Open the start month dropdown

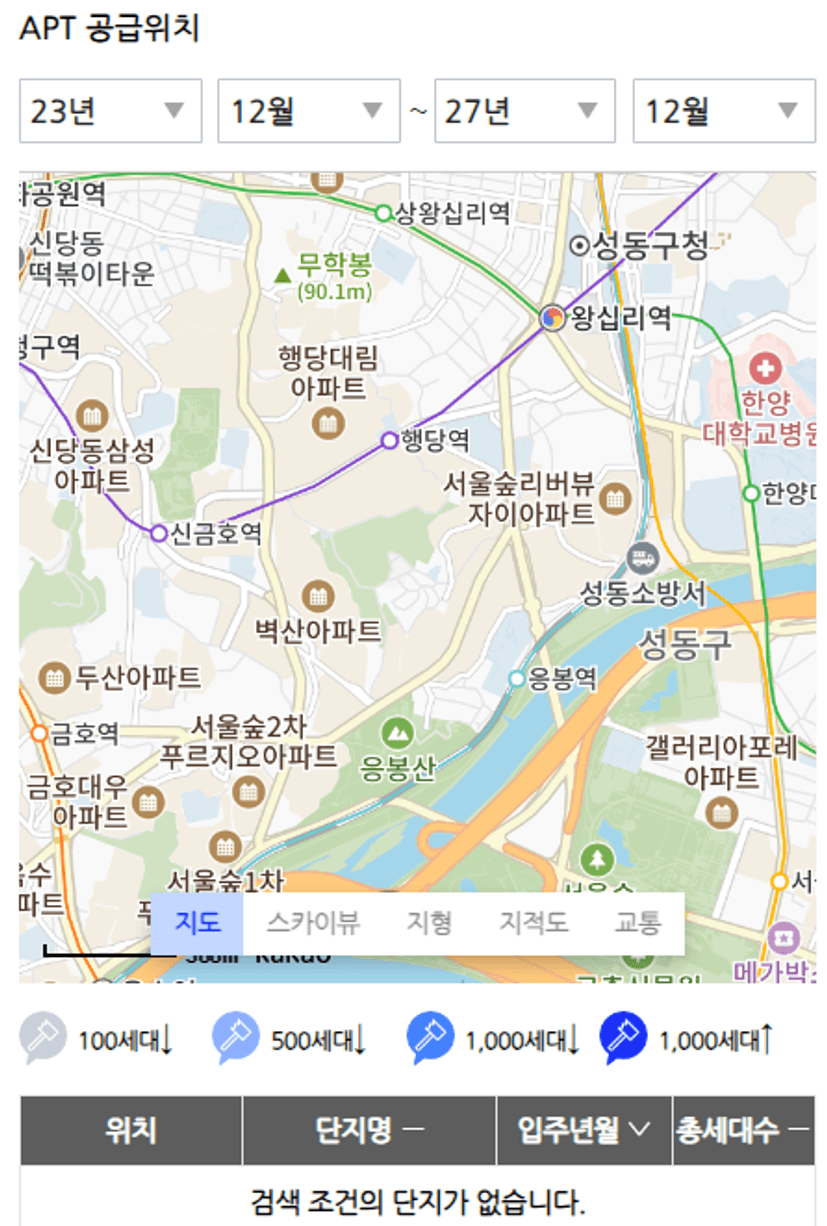pyautogui.click(x=309, y=110)
